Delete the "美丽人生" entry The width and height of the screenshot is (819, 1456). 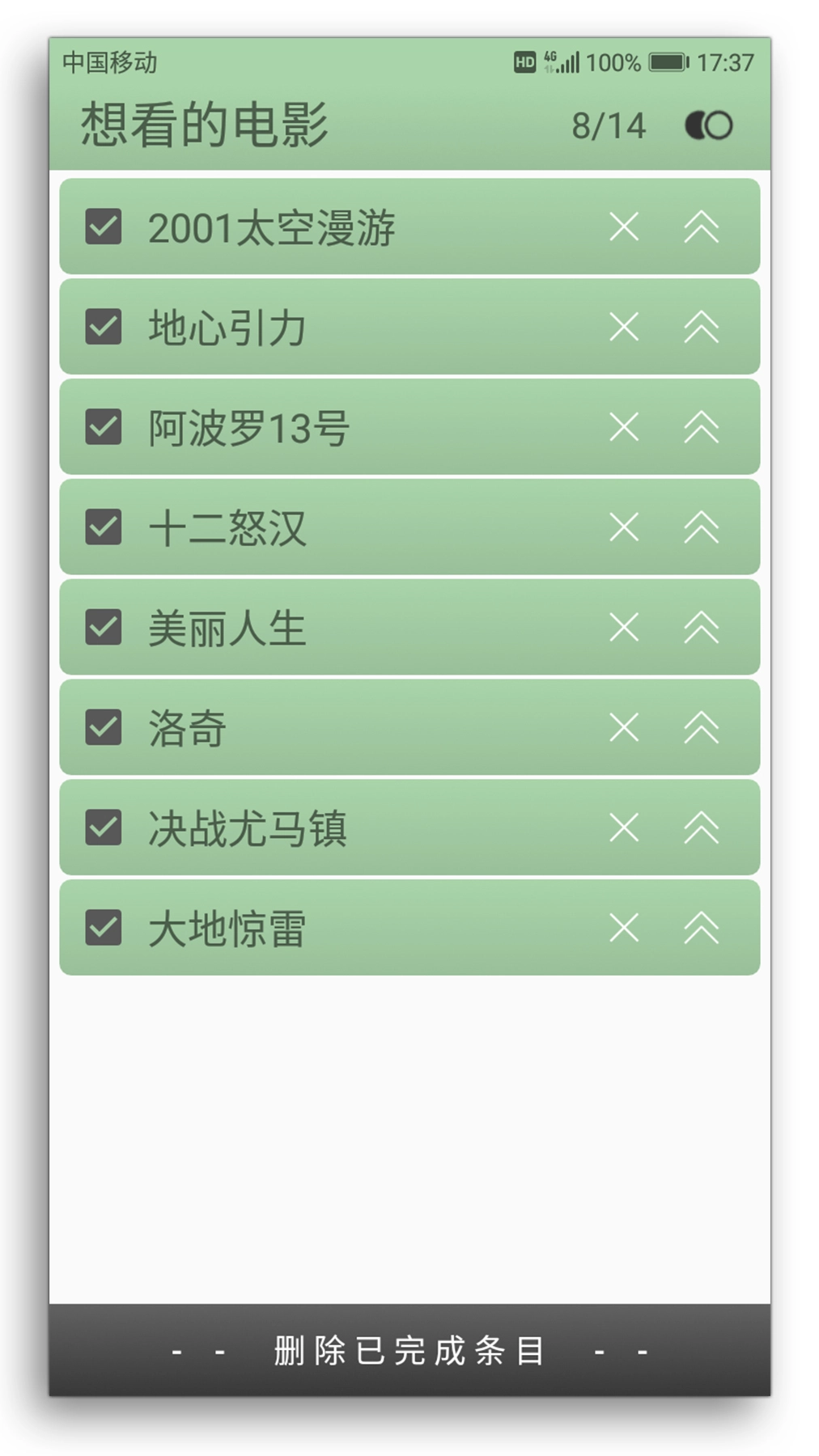pyautogui.click(x=624, y=628)
